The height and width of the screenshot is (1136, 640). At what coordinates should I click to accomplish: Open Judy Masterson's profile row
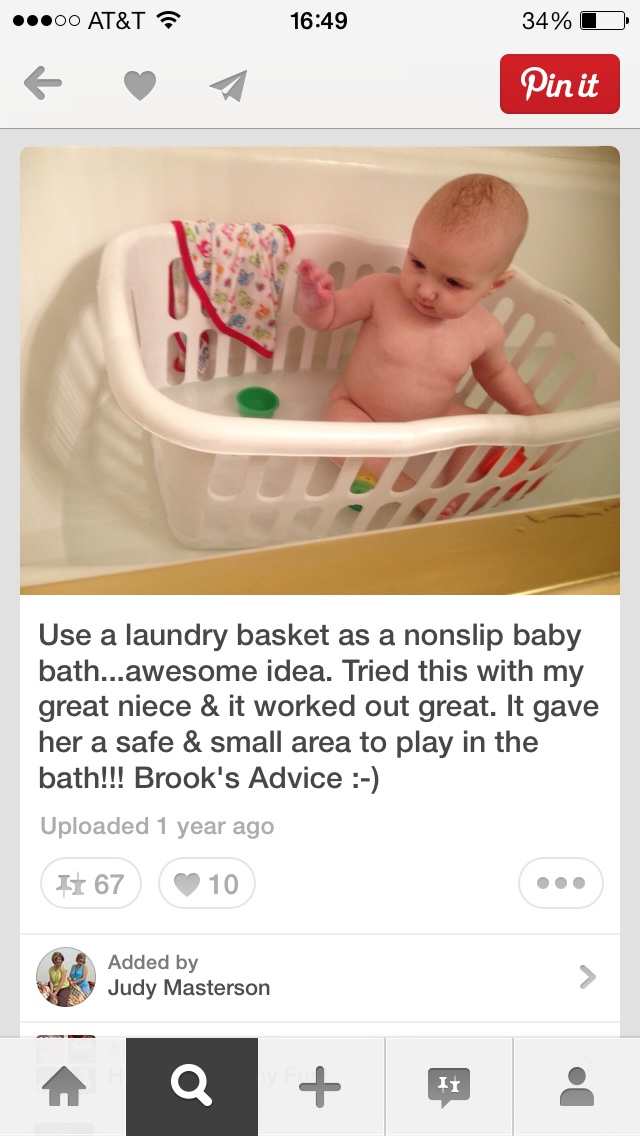tap(320, 976)
